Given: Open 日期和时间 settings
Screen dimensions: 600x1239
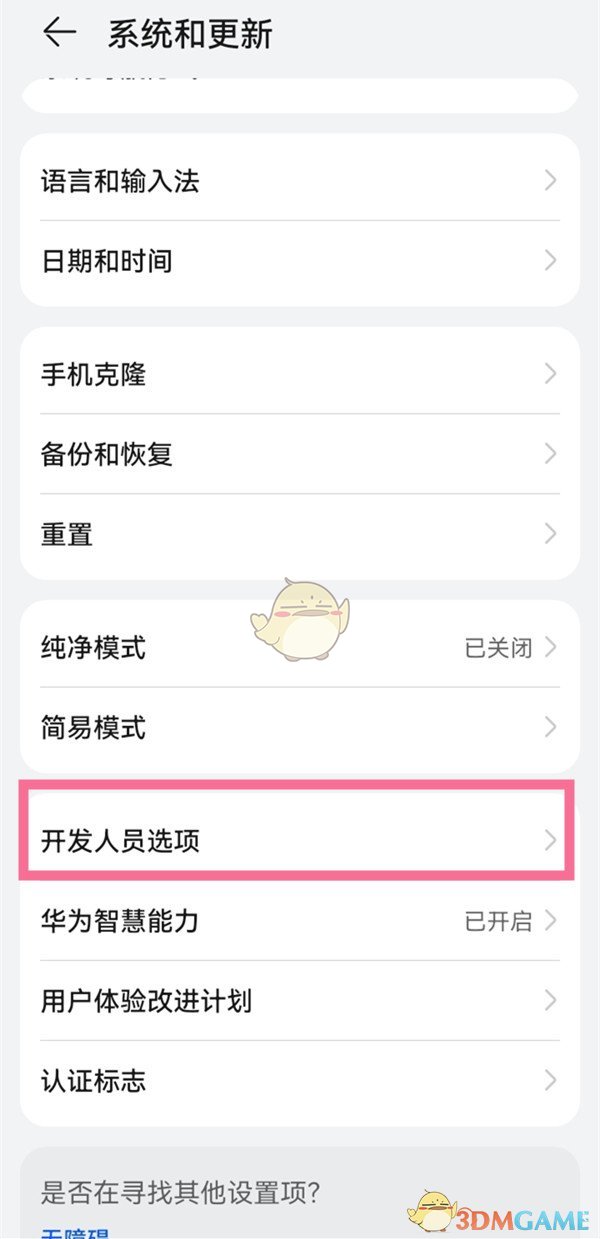Looking at the screenshot, I should coord(299,262).
